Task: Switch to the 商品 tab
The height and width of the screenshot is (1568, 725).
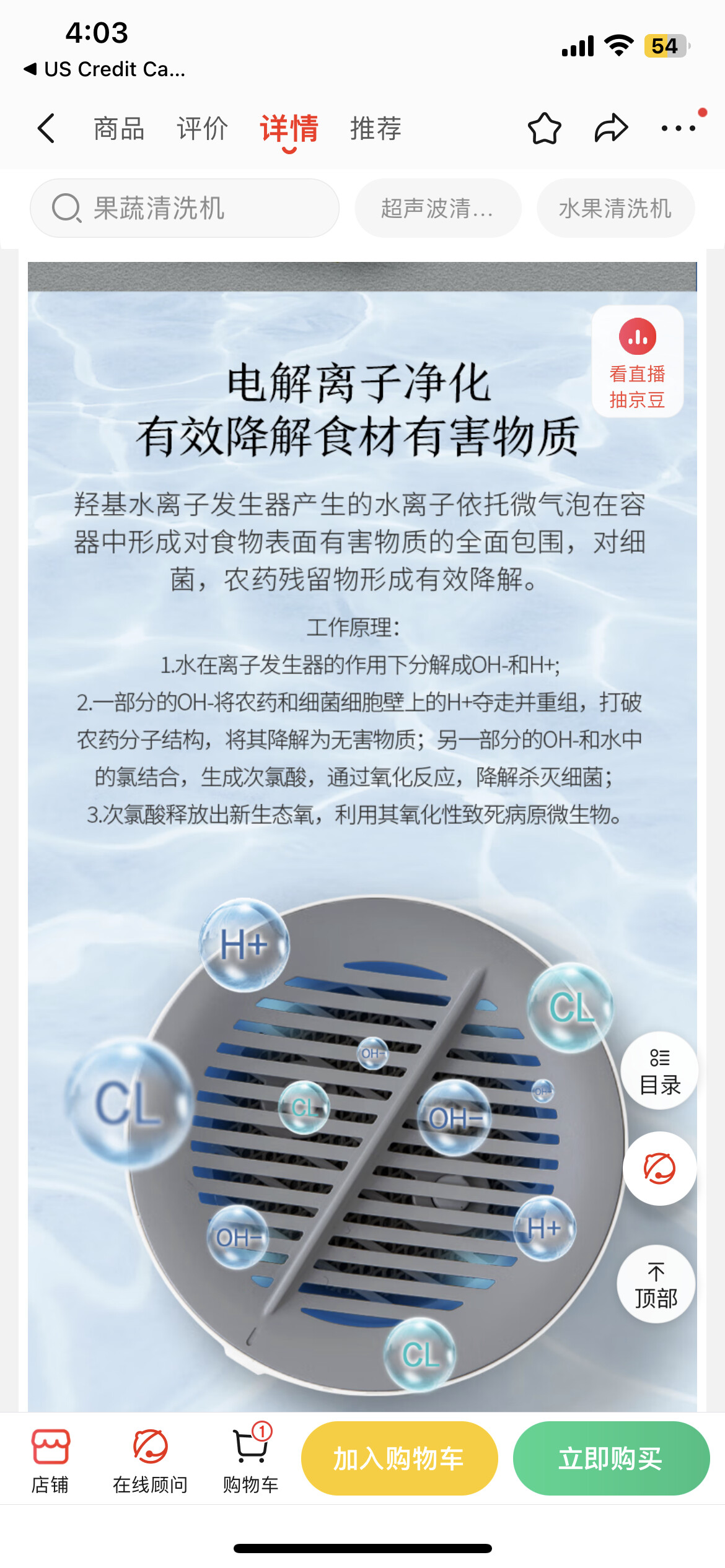Action: pos(119,129)
